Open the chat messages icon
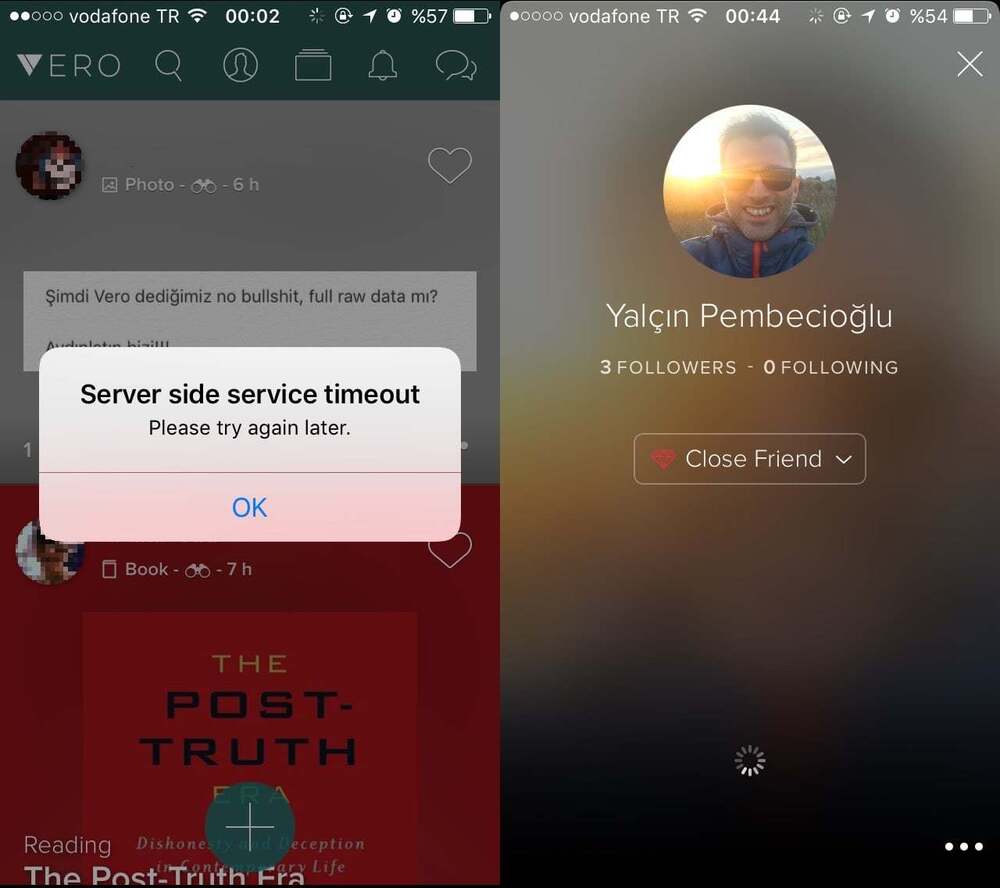 point(456,66)
